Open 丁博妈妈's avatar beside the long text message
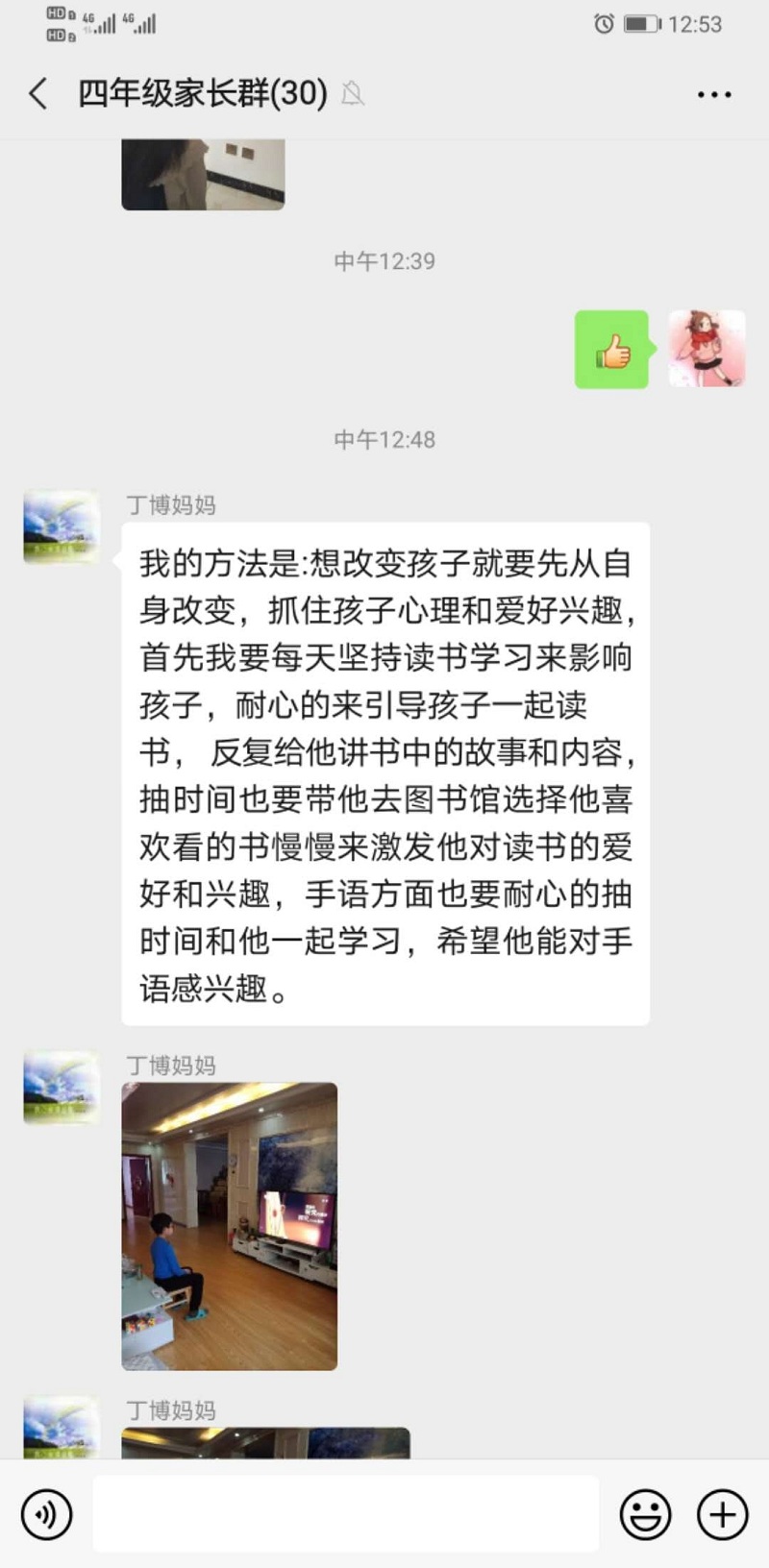The image size is (769, 1568). [x=62, y=527]
